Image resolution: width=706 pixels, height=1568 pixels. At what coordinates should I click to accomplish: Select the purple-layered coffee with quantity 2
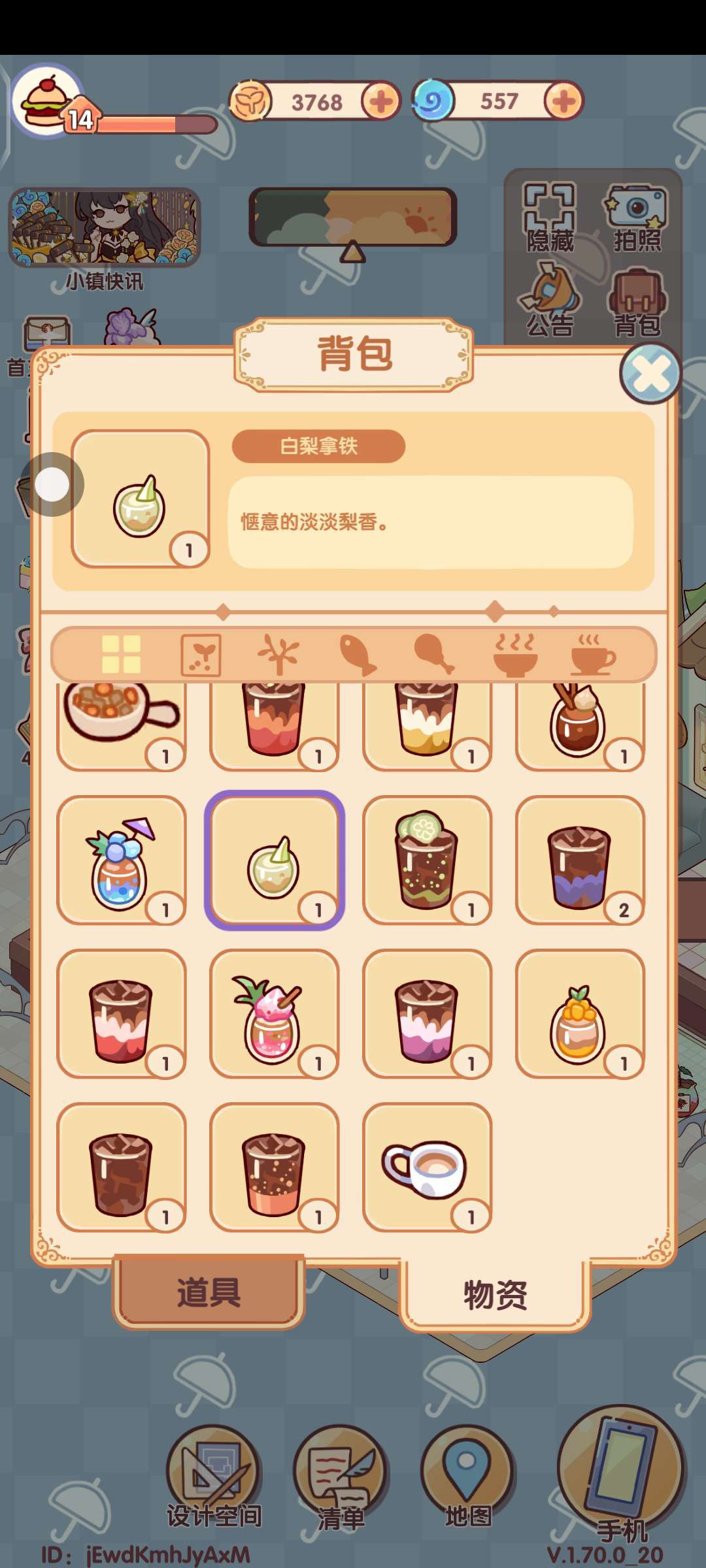click(x=580, y=860)
